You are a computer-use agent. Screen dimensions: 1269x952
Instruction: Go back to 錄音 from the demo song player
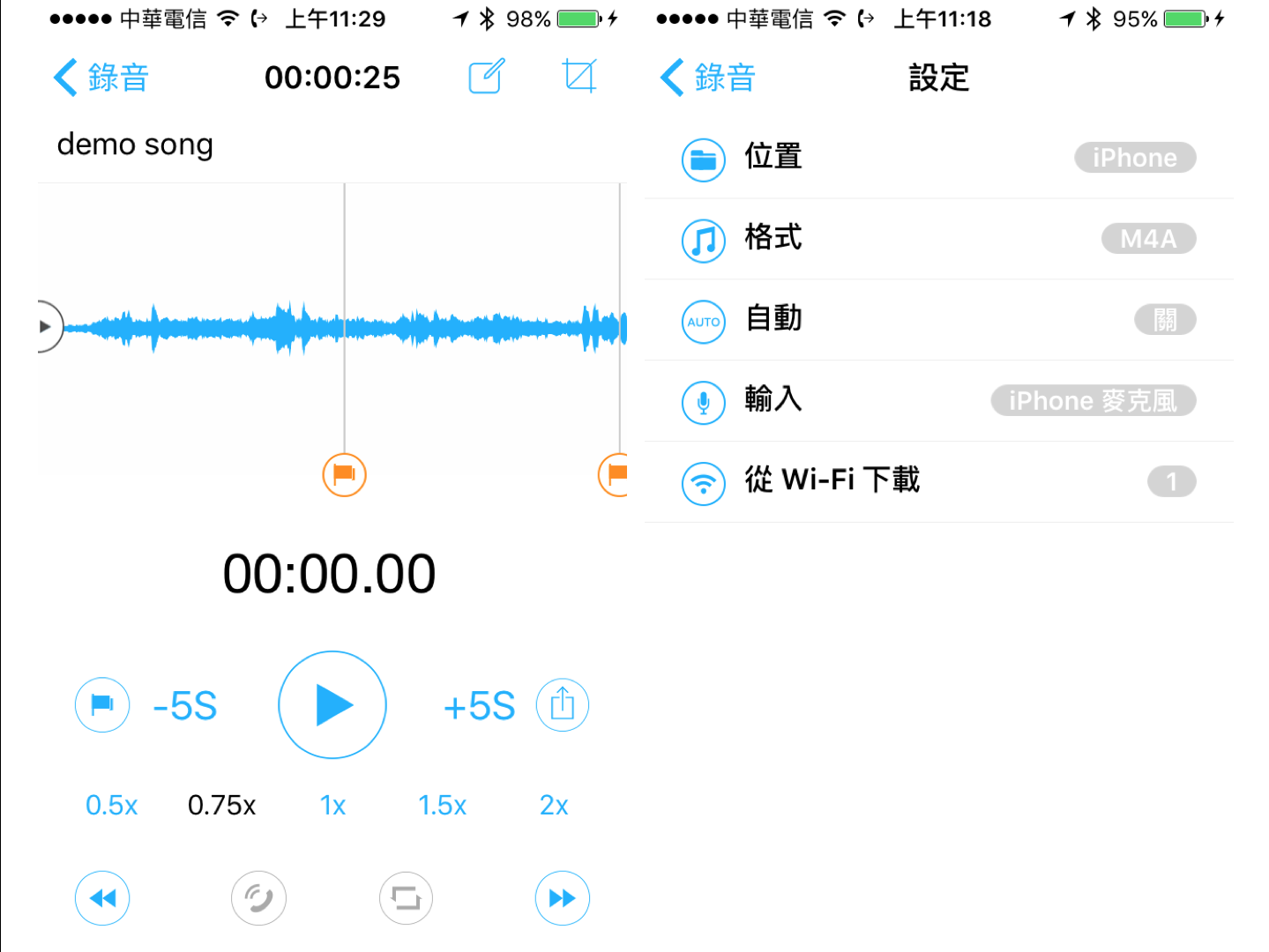101,78
